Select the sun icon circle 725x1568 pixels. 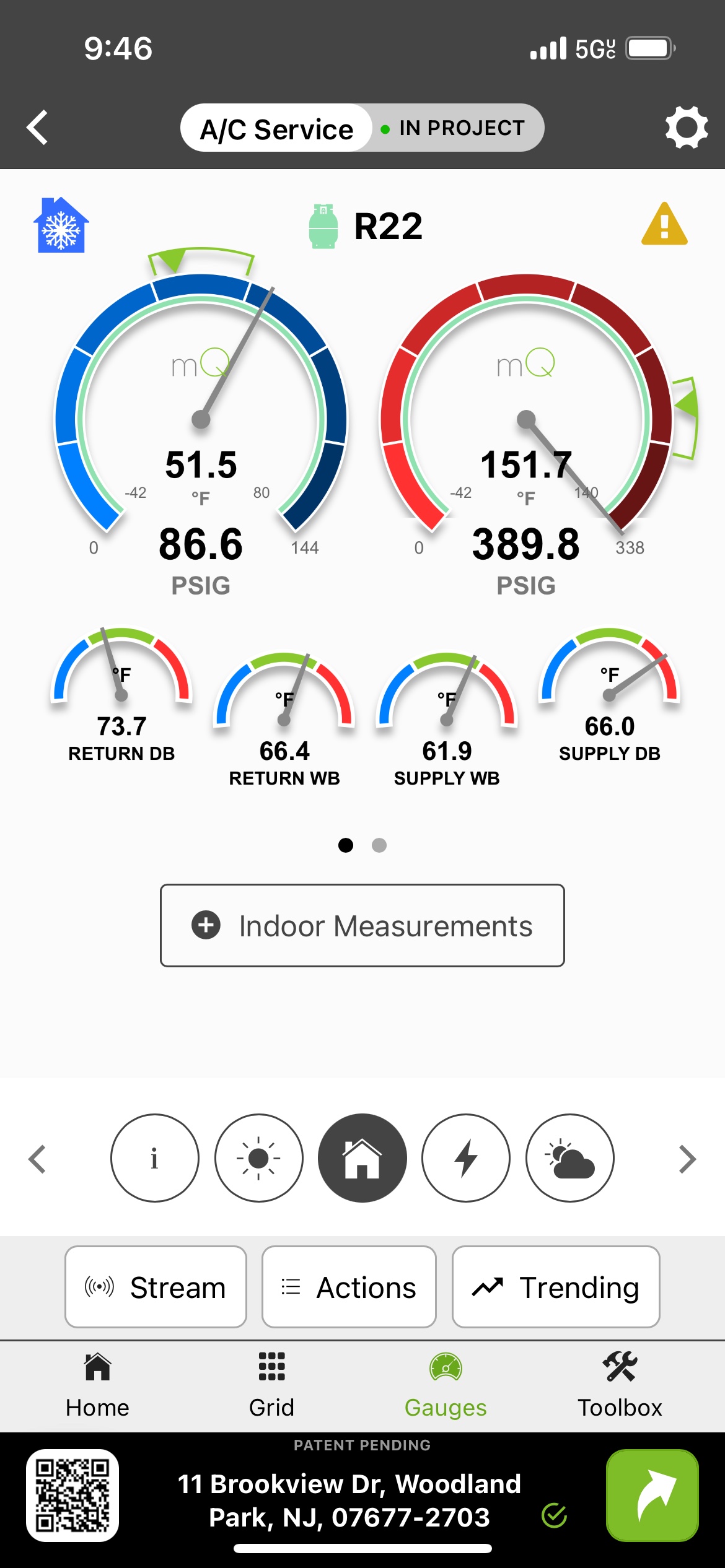(258, 1158)
